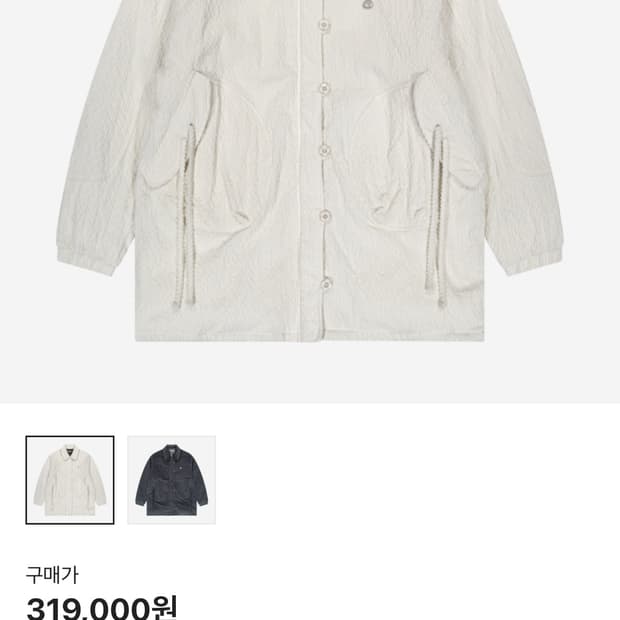Switch to the dark navy jacket thumbnail
The width and height of the screenshot is (620, 620).
171,480
